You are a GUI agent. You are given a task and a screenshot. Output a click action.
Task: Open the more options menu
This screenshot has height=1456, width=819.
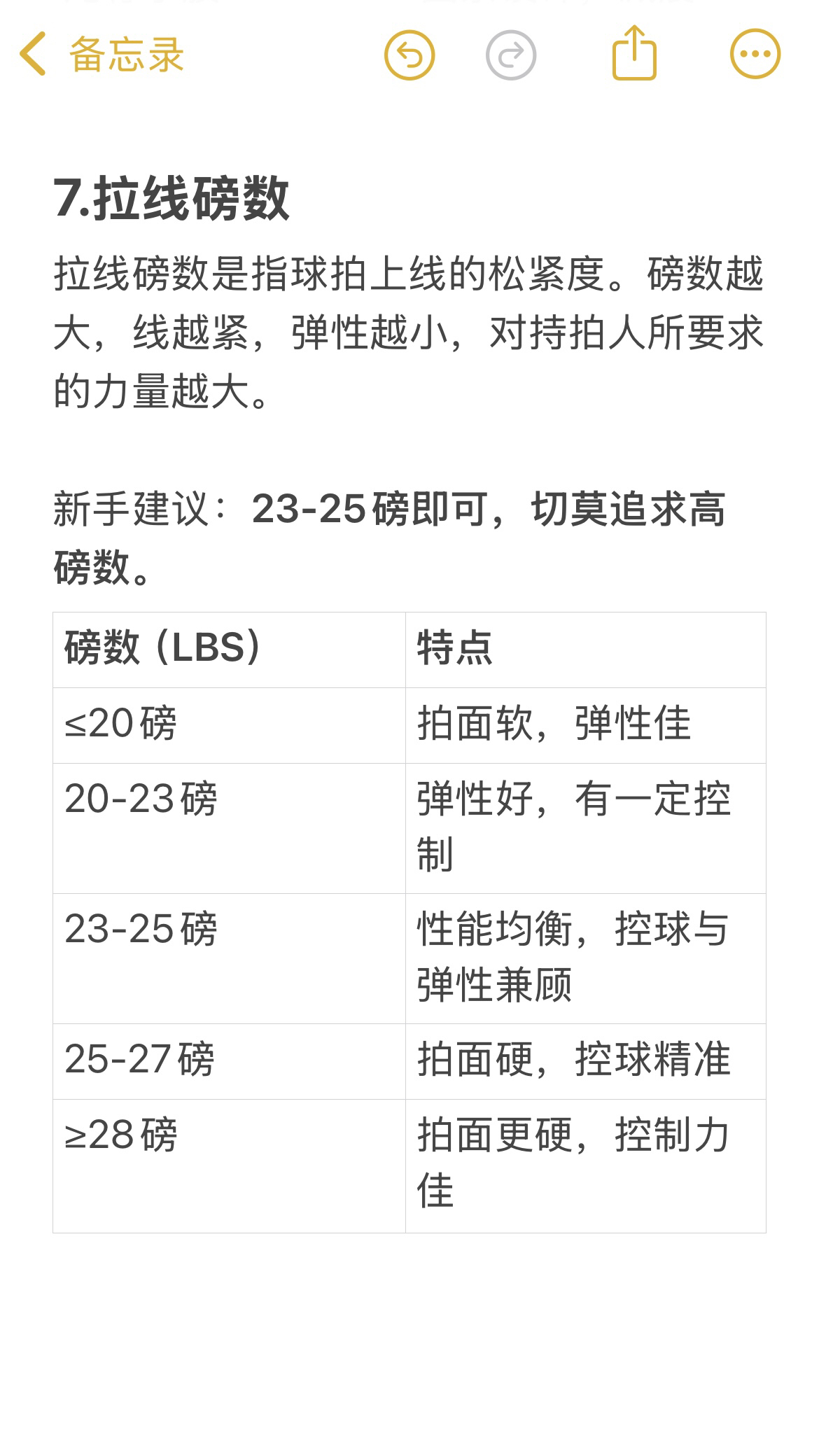point(755,54)
